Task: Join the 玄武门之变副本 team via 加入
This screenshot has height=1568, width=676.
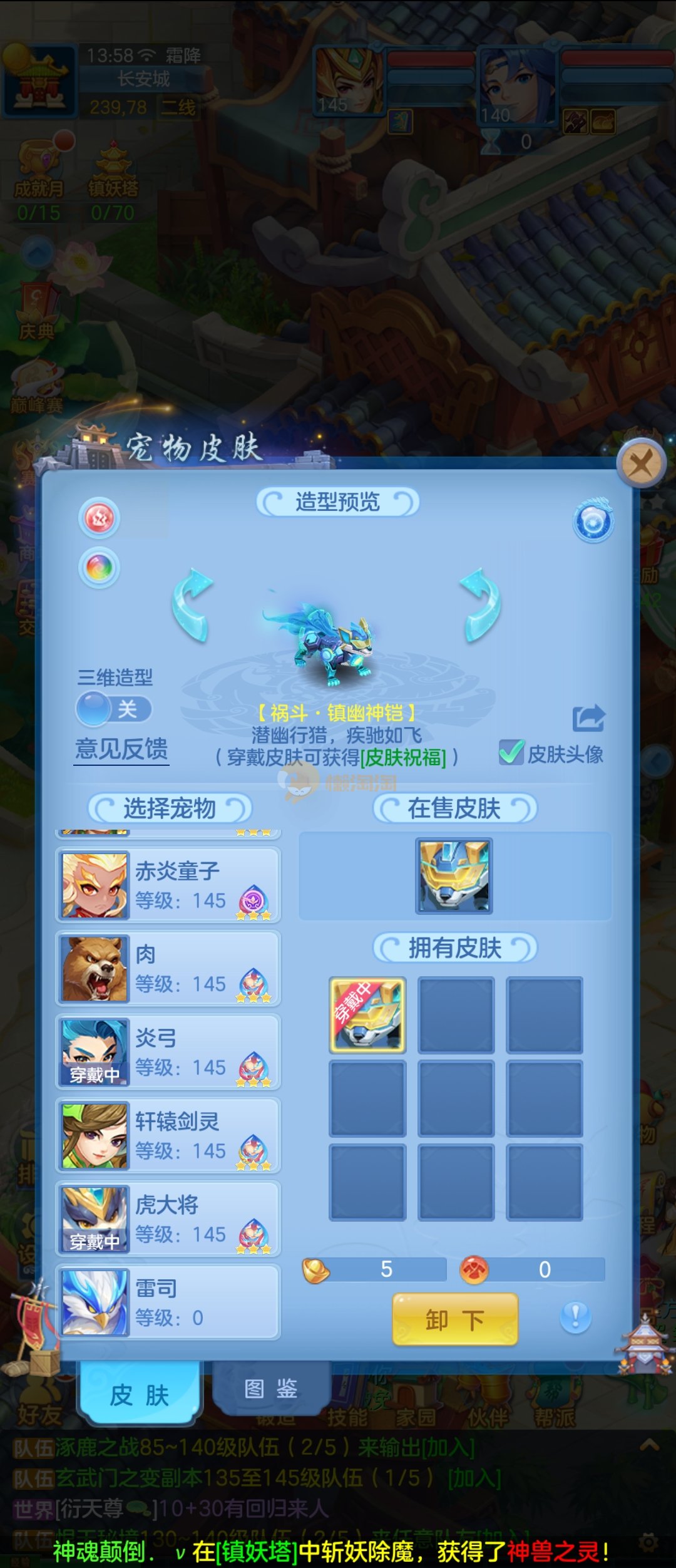Action: tap(474, 1479)
